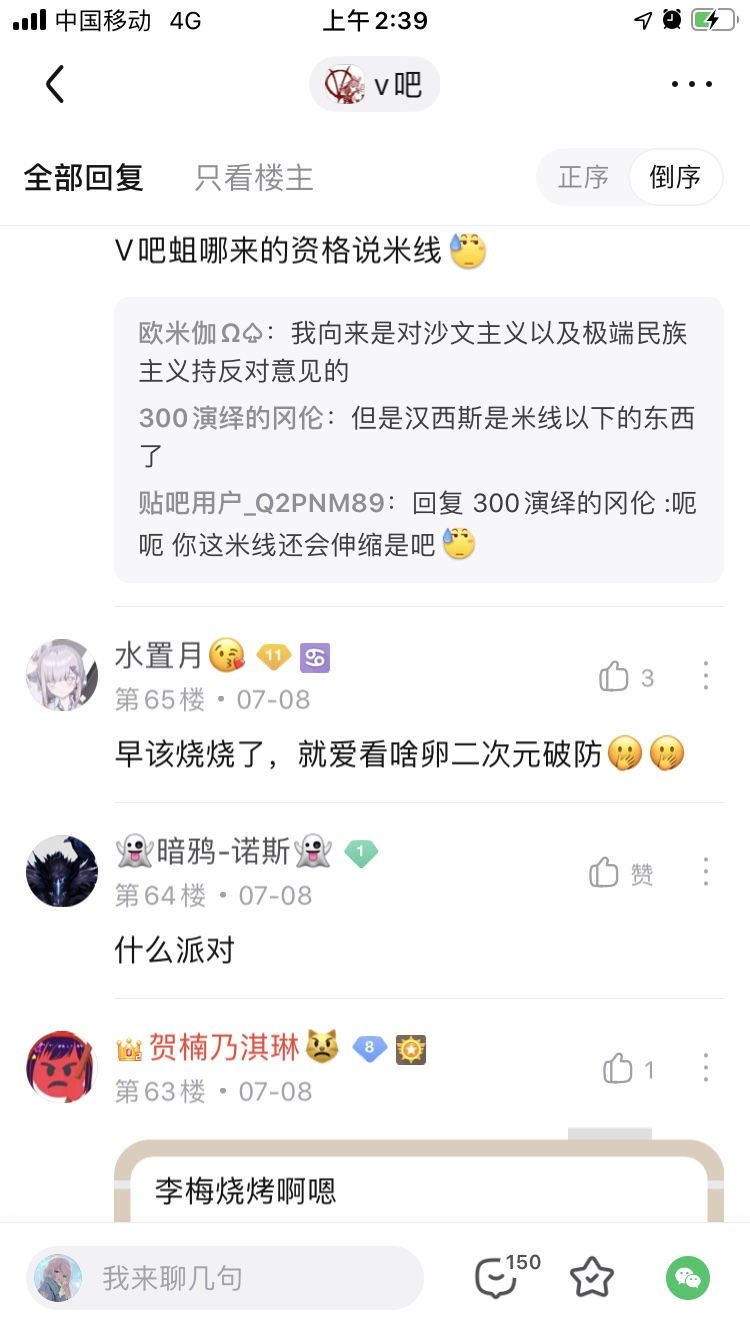750x1334 pixels.
Task: View 暗鸦-诺斯's profile avatar
Action: point(62,871)
